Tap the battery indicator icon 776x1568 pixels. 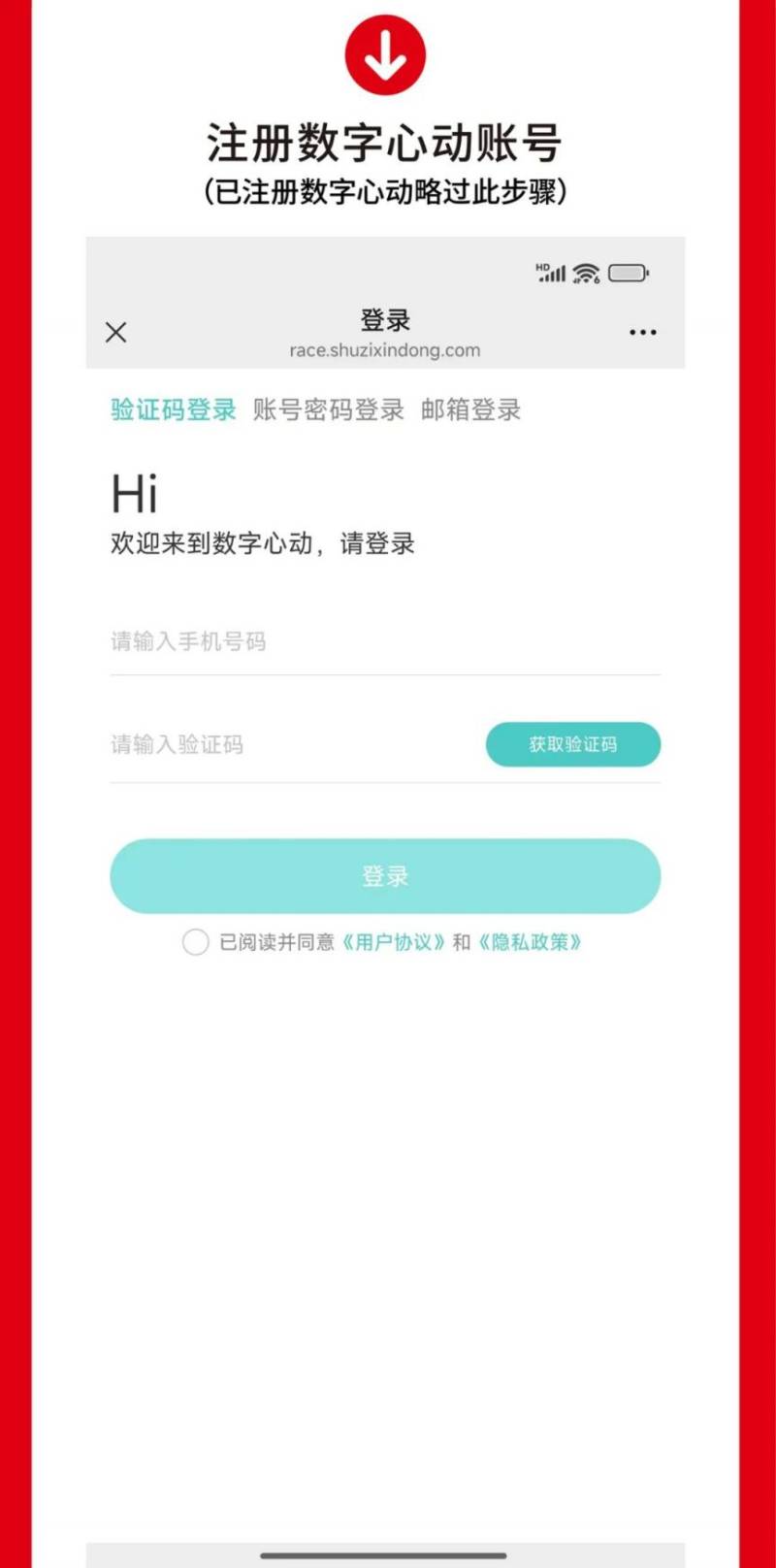pos(629,274)
